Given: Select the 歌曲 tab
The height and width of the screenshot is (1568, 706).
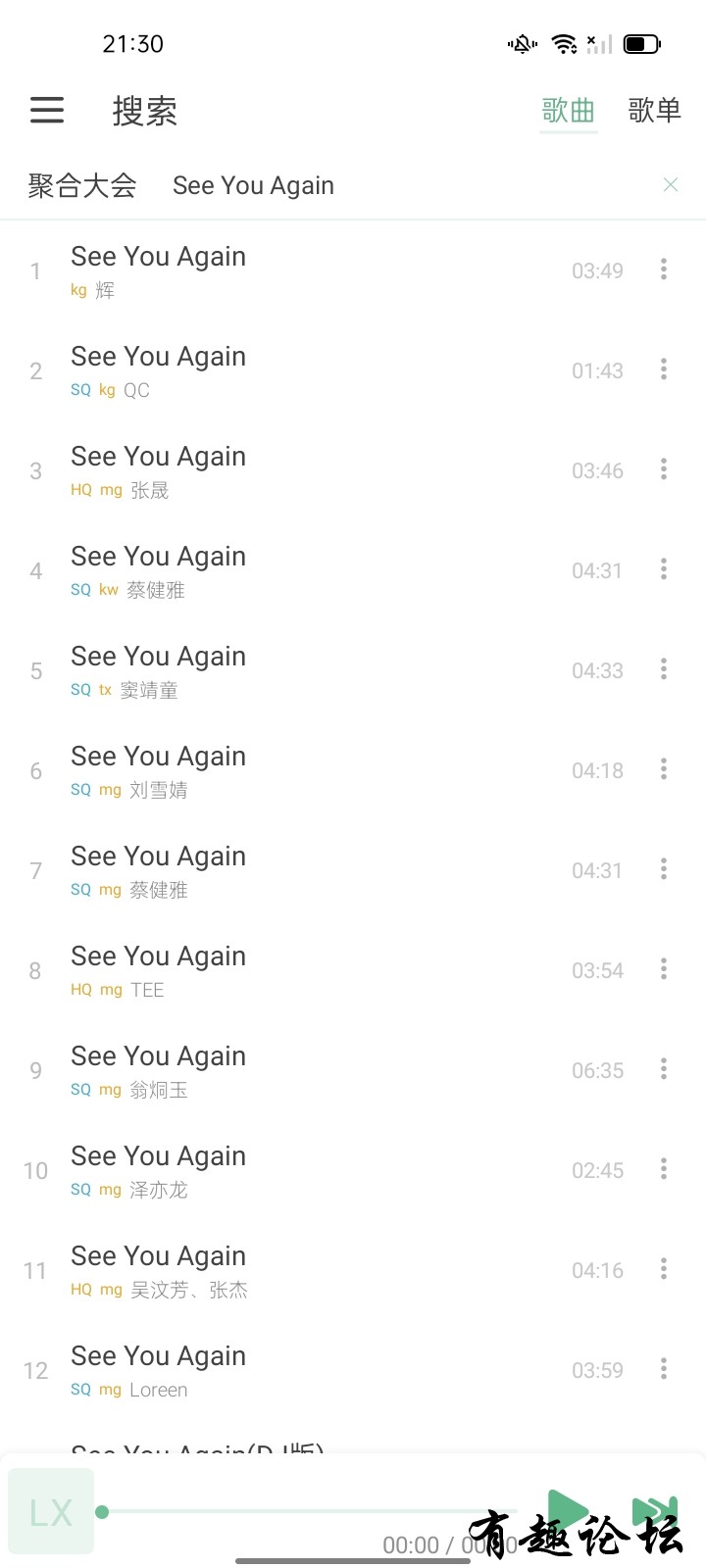Looking at the screenshot, I should coord(569,111).
